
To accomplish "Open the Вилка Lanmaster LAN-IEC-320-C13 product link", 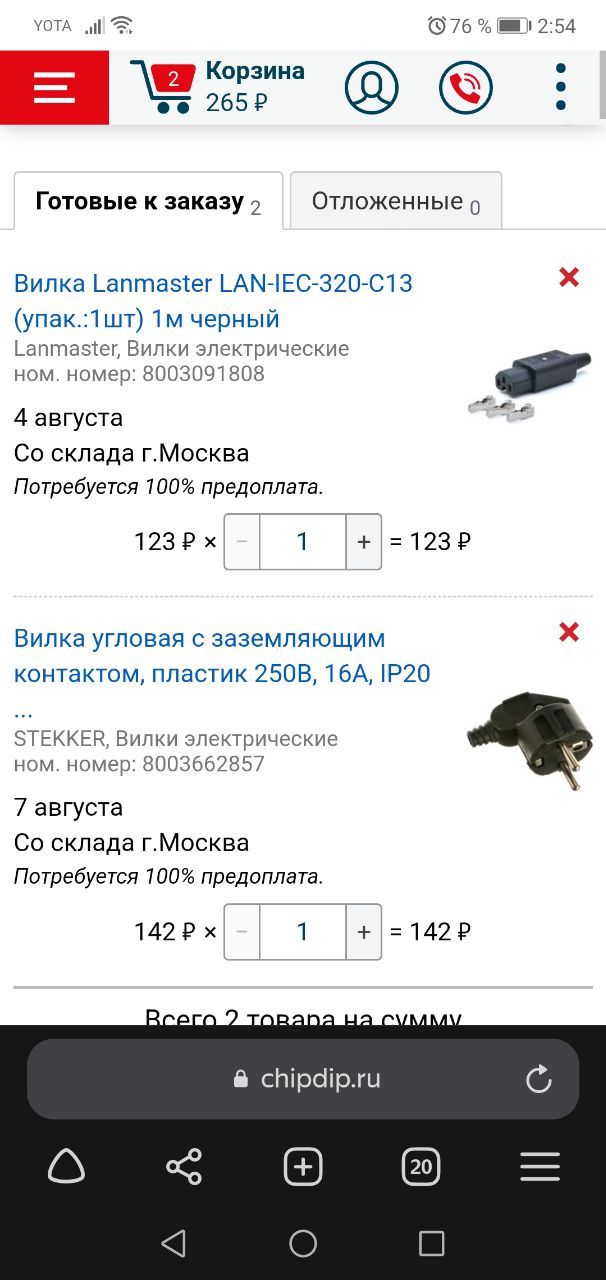I will pos(213,301).
